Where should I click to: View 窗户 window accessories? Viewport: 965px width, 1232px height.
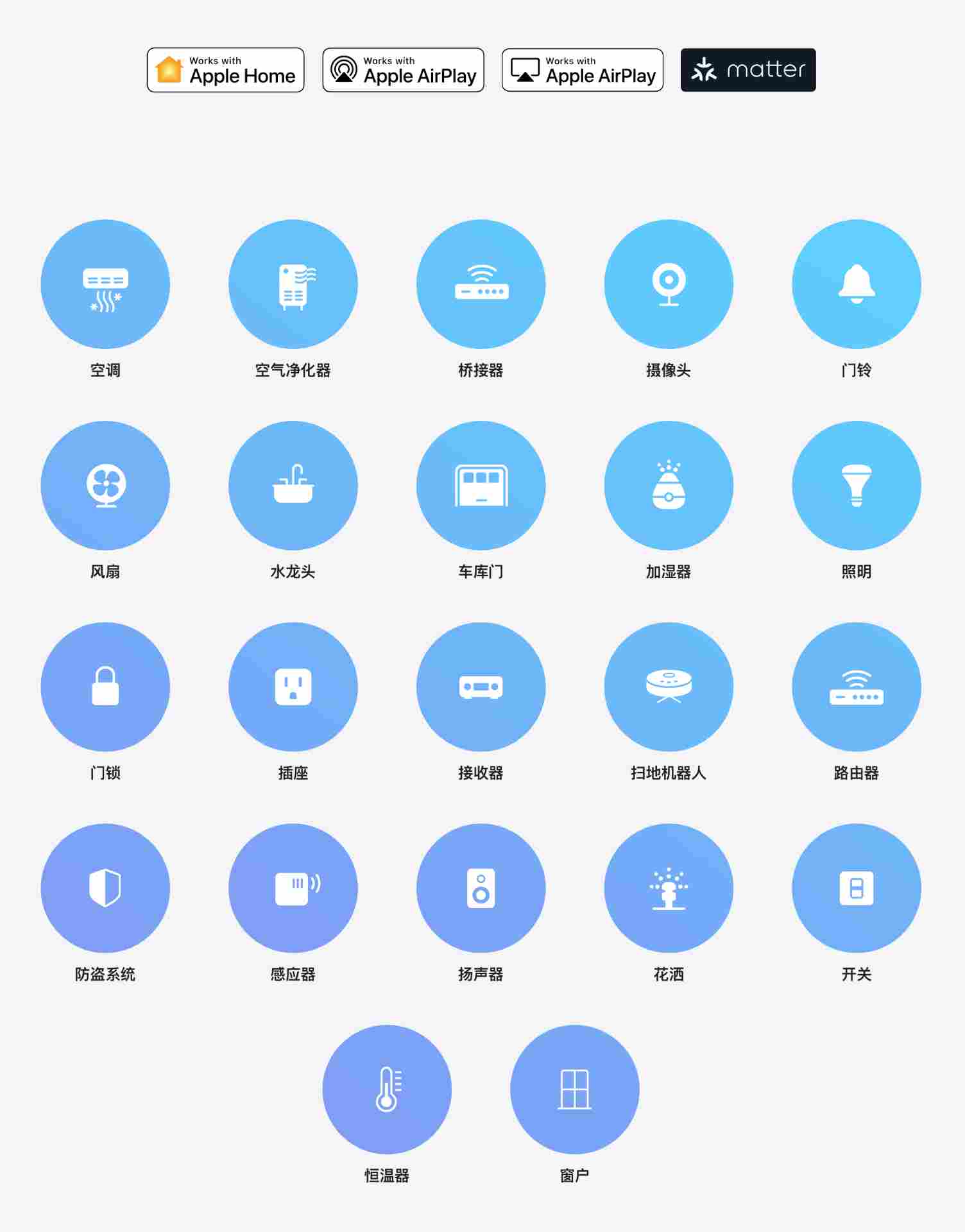point(574,1090)
